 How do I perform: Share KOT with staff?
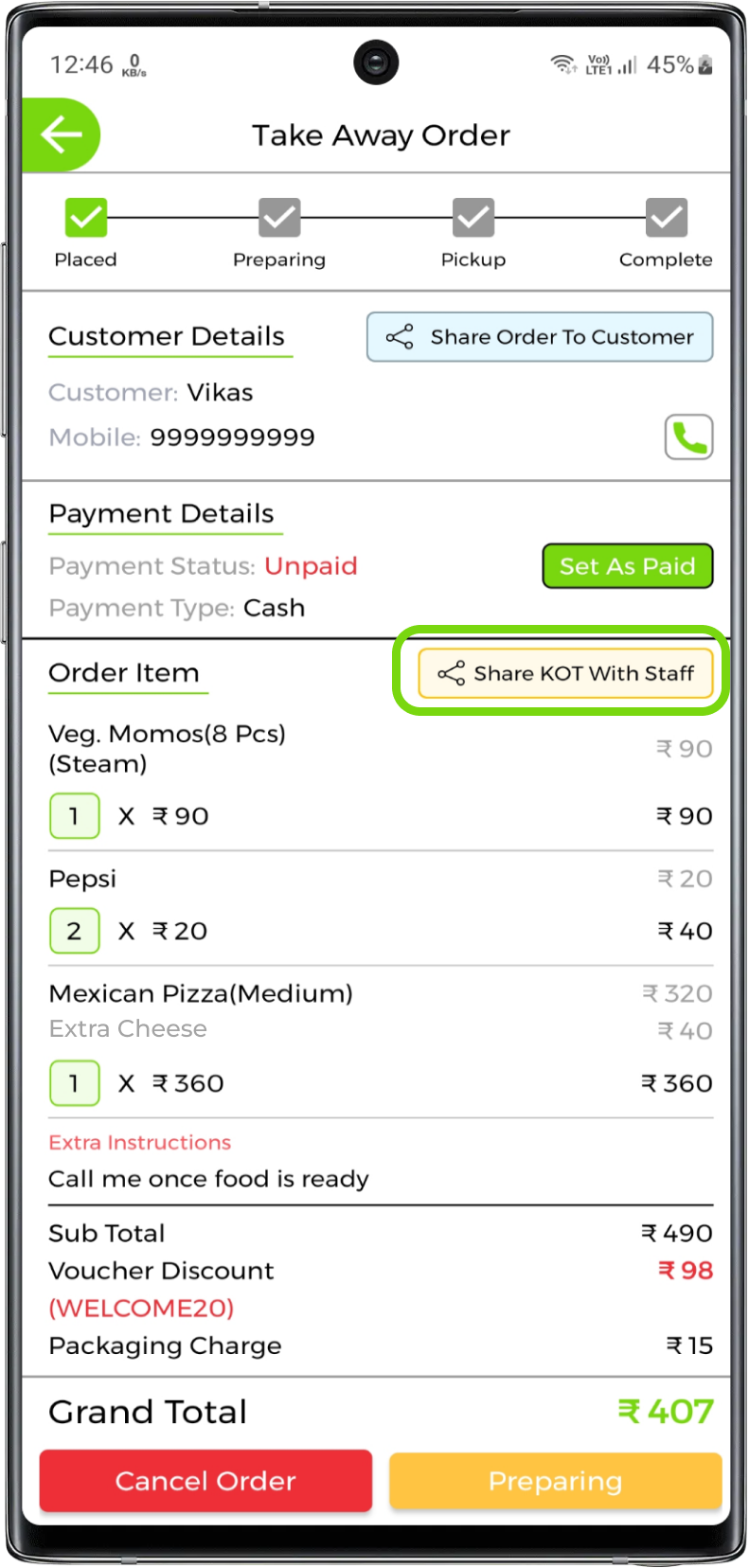565,673
